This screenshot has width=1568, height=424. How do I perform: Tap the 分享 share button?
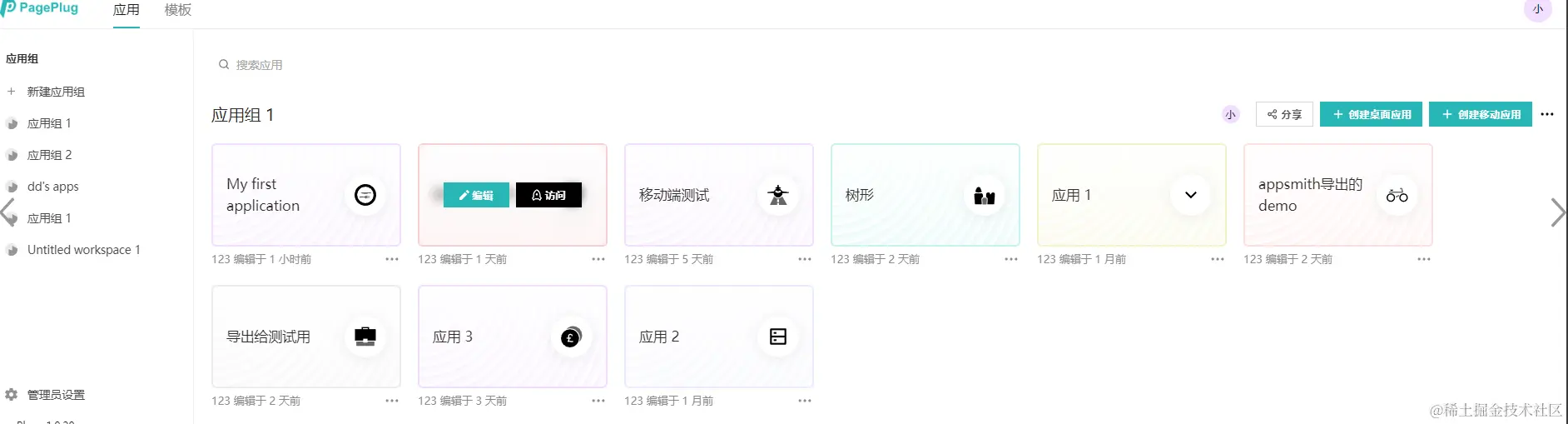coord(1284,114)
